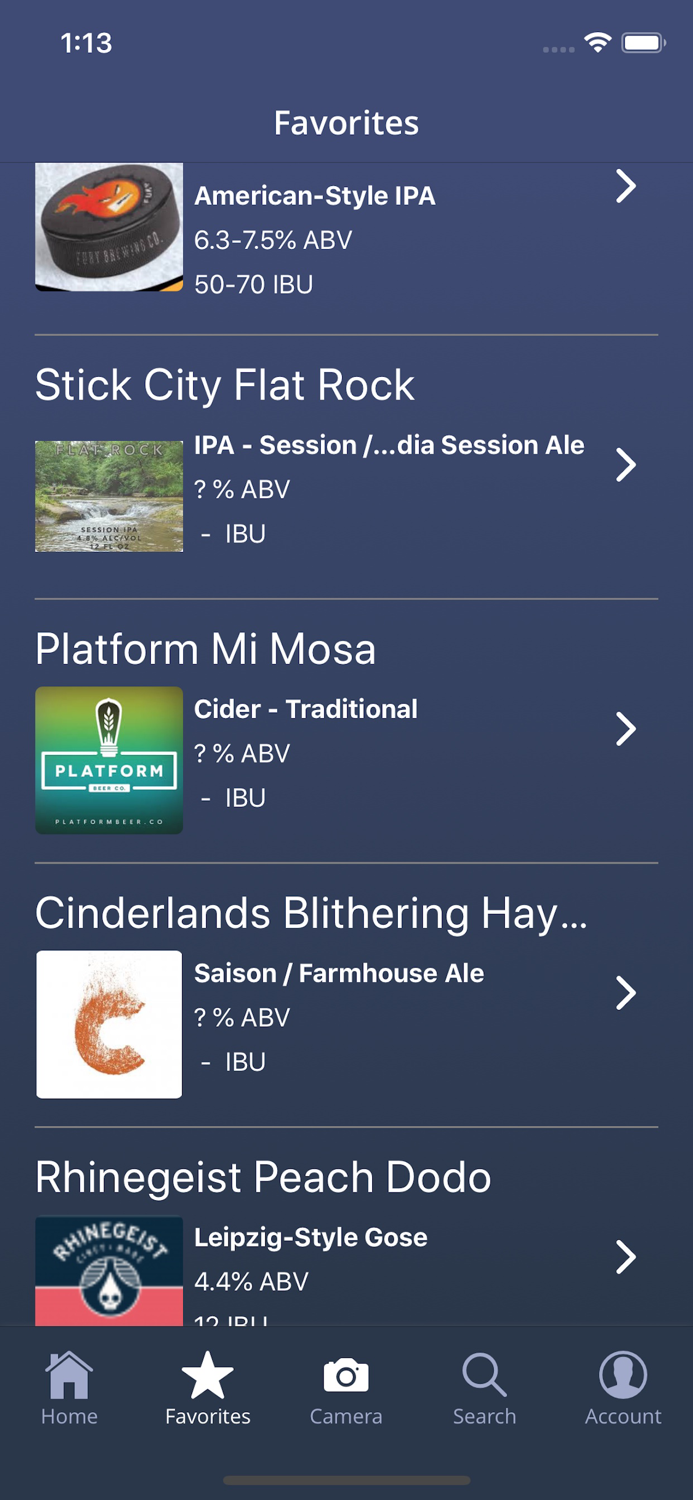Screen dimensions: 693x1500
Task: Select the Favorites tab
Action: point(208,1389)
